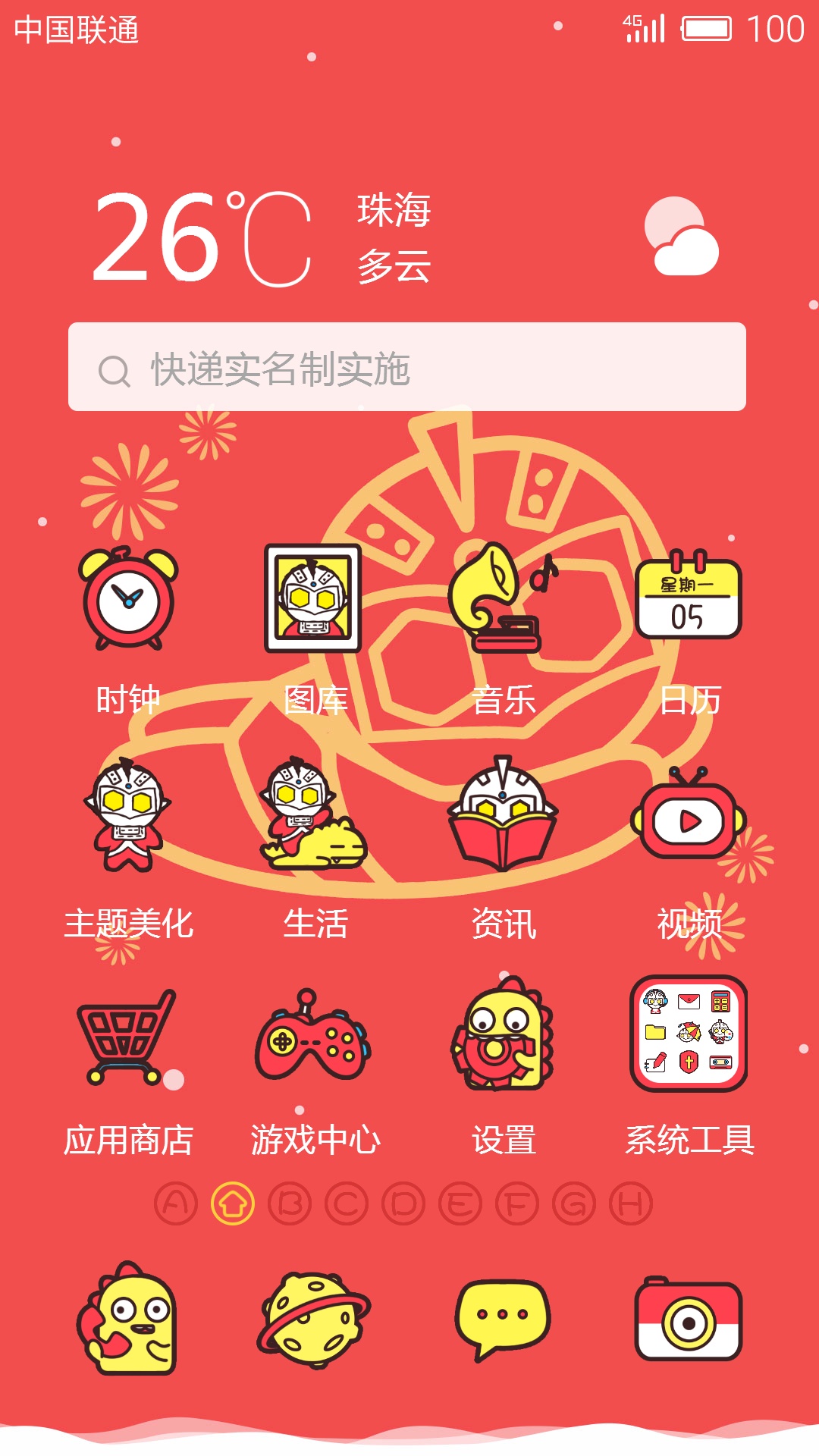Tap the search box with 快递实名制实施

(x=407, y=368)
